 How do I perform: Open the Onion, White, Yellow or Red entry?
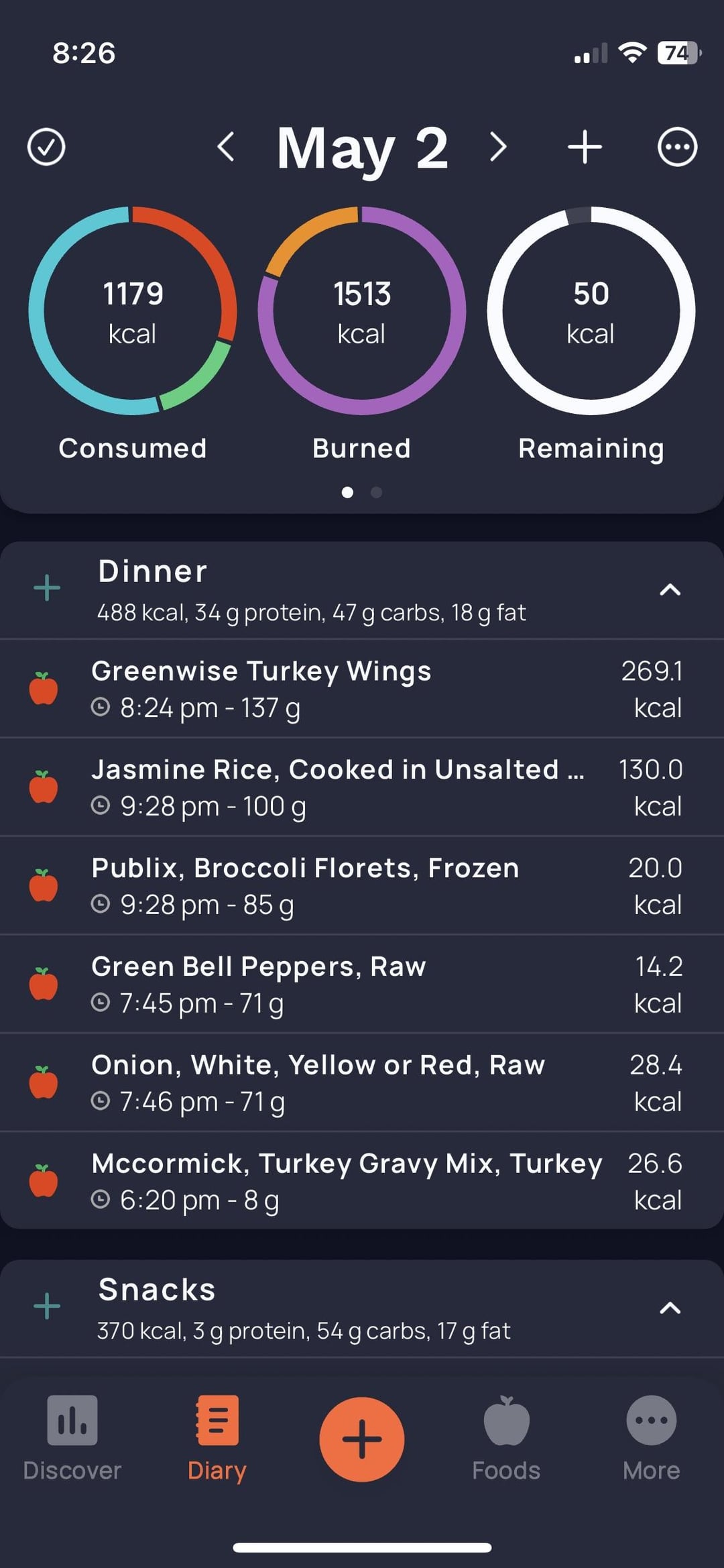(362, 1083)
